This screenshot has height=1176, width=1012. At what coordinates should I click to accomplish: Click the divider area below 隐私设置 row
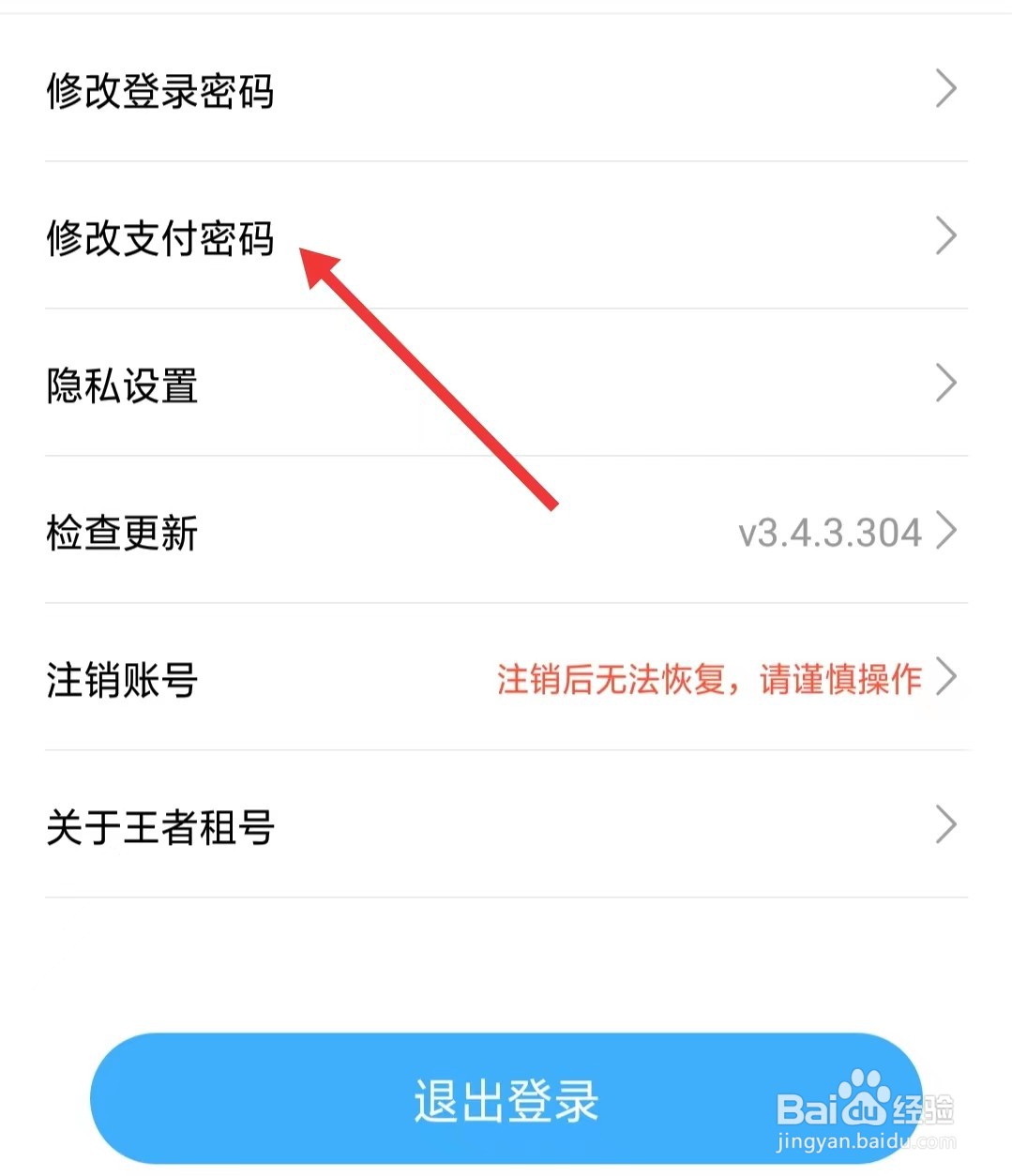(x=506, y=455)
